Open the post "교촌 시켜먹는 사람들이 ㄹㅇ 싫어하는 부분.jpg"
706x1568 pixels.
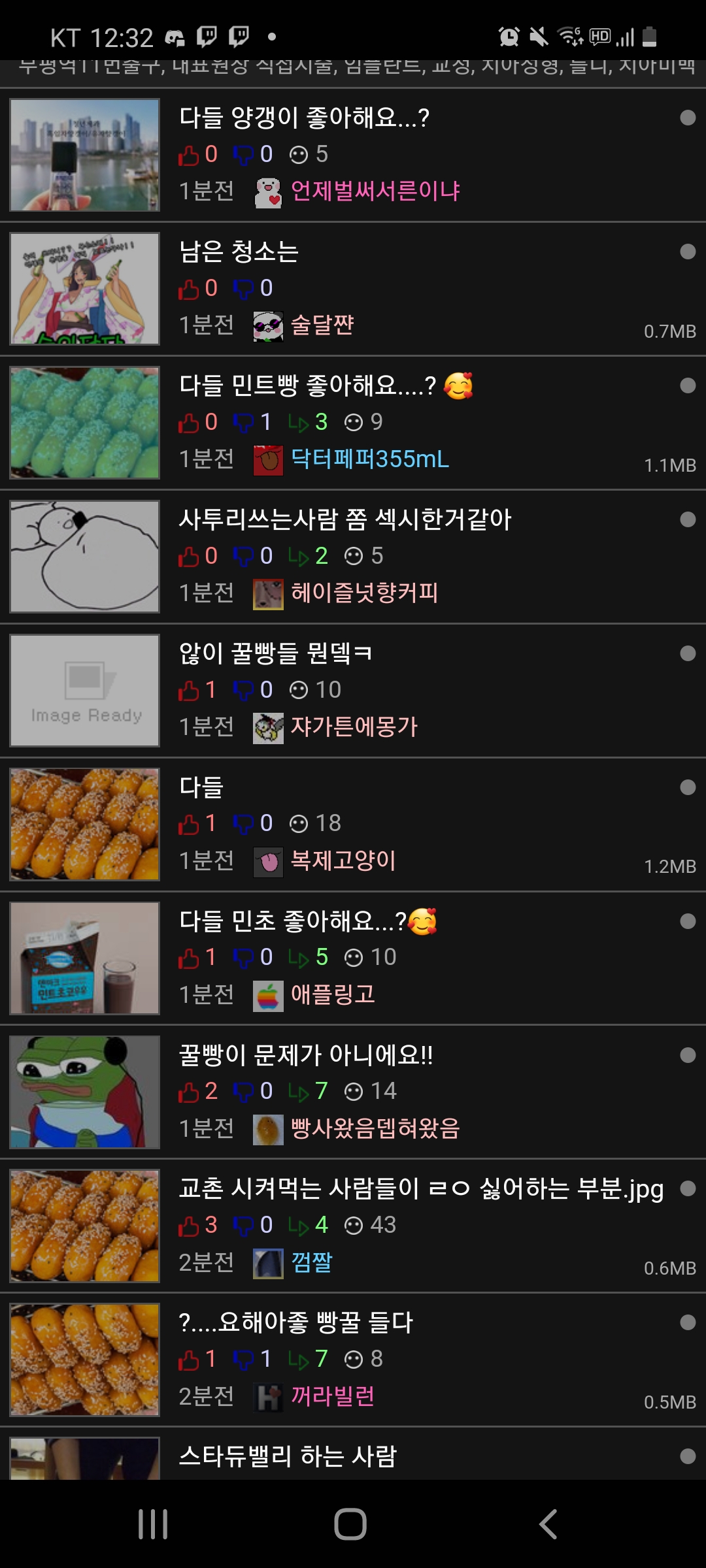(x=421, y=1189)
